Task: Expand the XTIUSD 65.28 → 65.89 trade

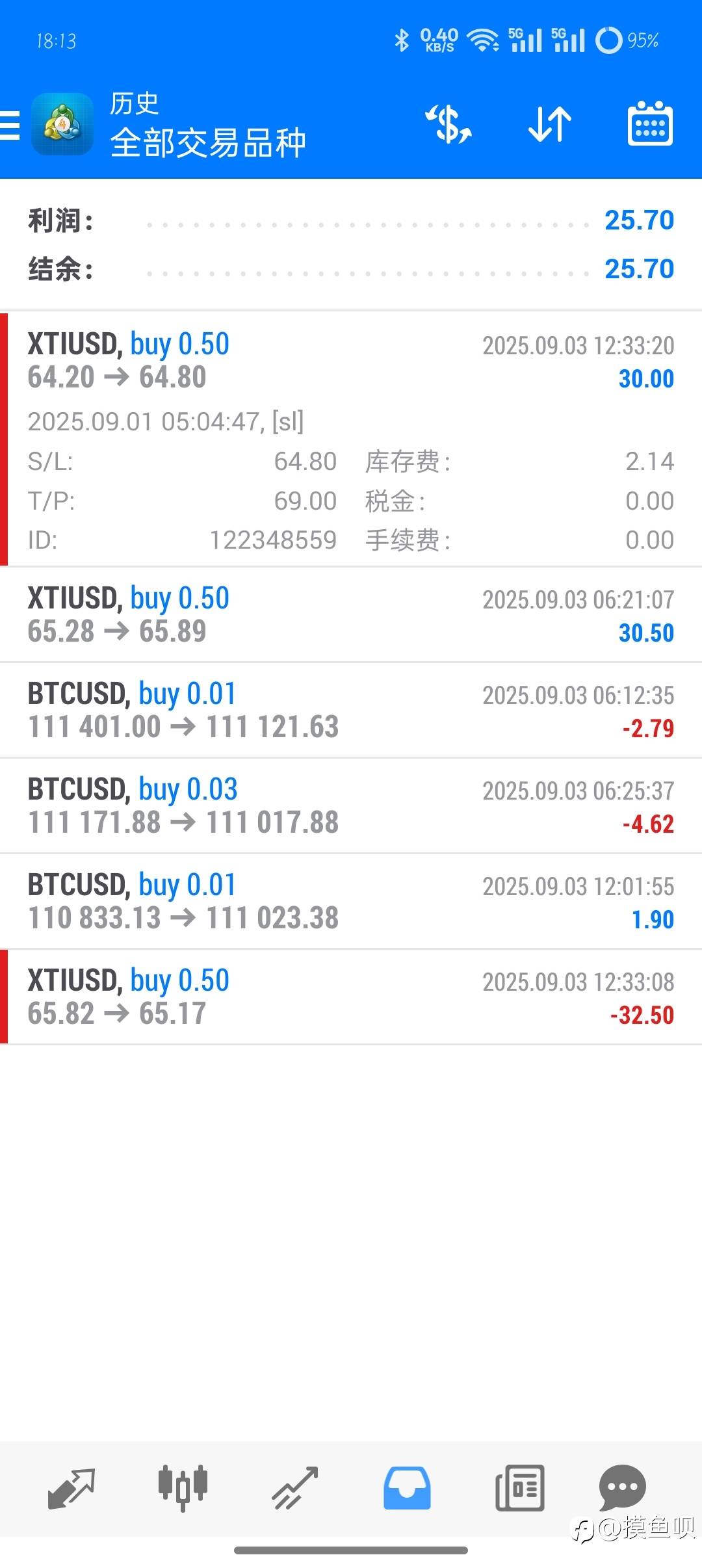Action: pos(351,614)
